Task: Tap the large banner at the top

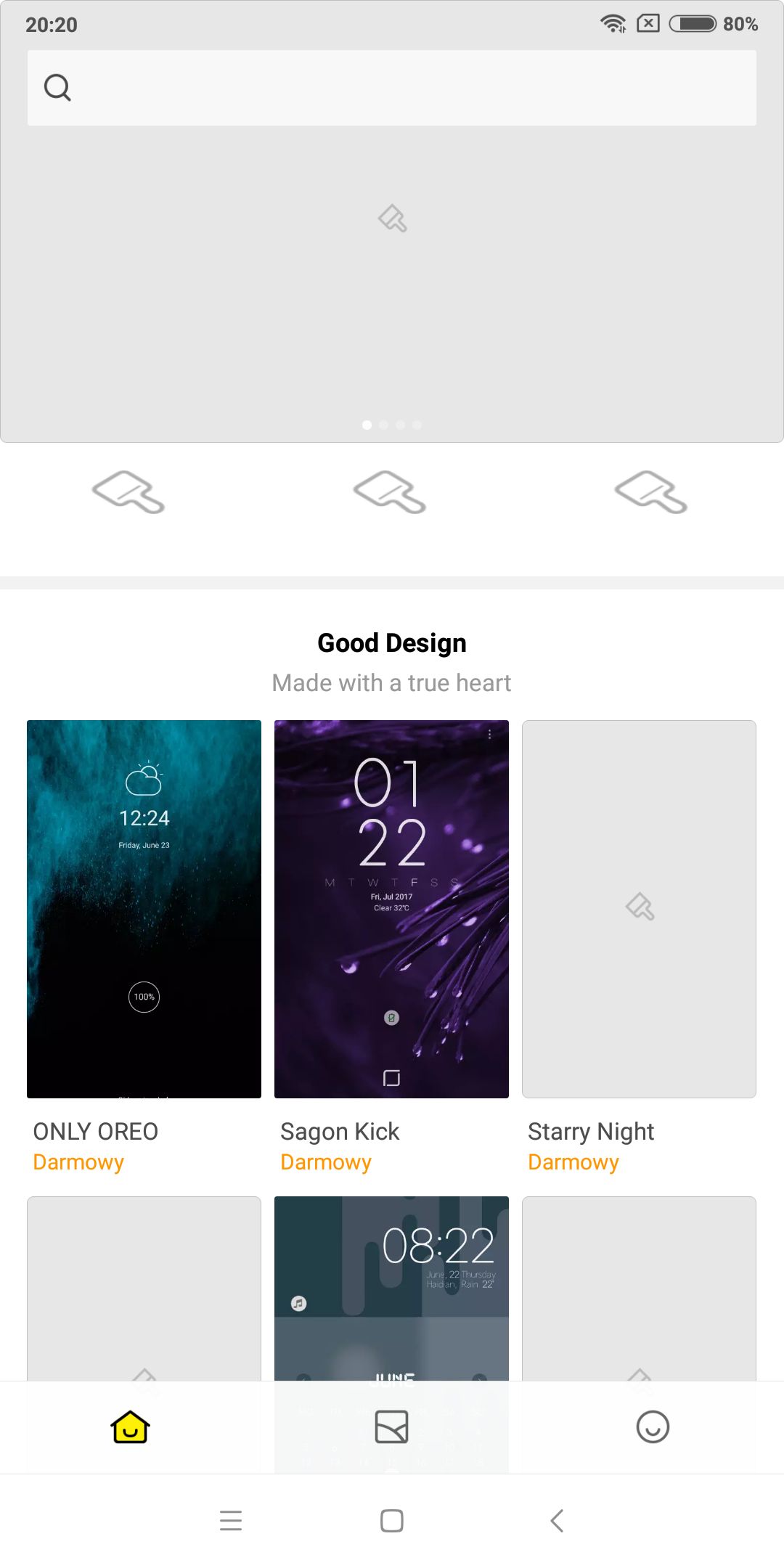Action: tap(392, 283)
